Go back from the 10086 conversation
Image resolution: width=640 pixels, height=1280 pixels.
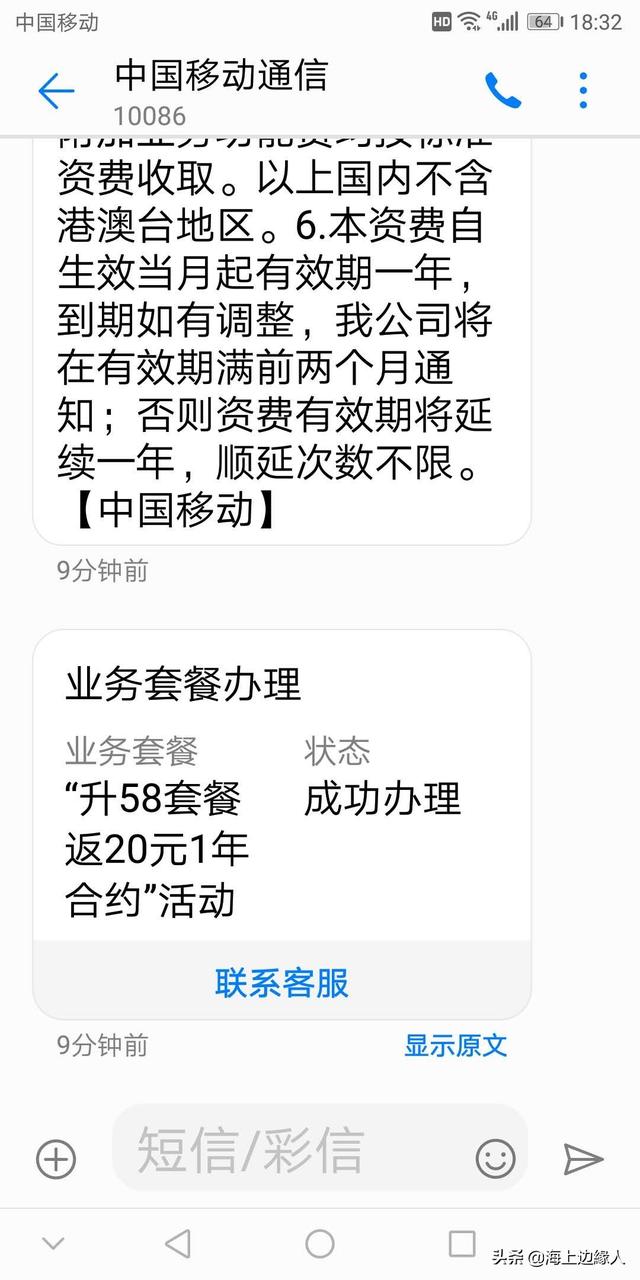tap(56, 91)
